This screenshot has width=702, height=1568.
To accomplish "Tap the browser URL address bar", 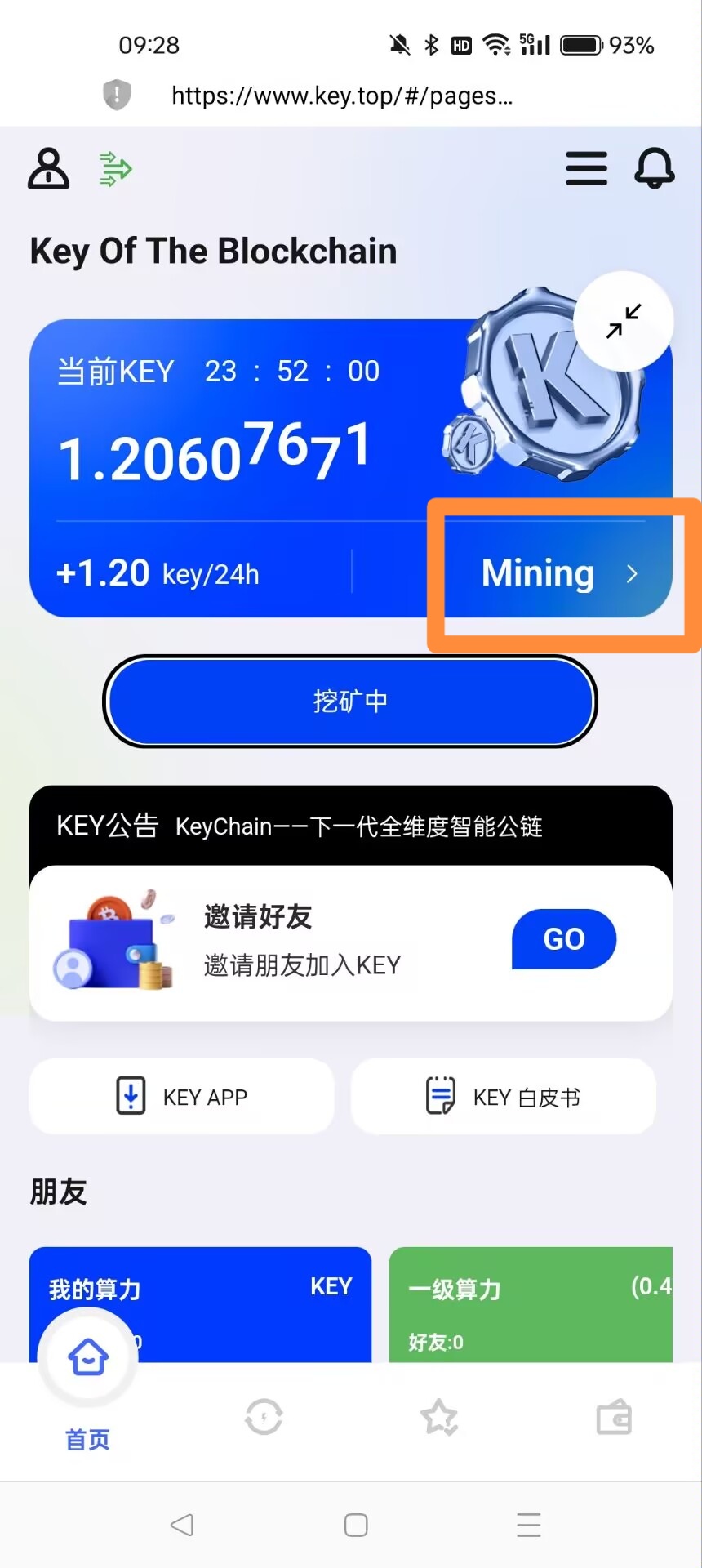I will pos(341,96).
